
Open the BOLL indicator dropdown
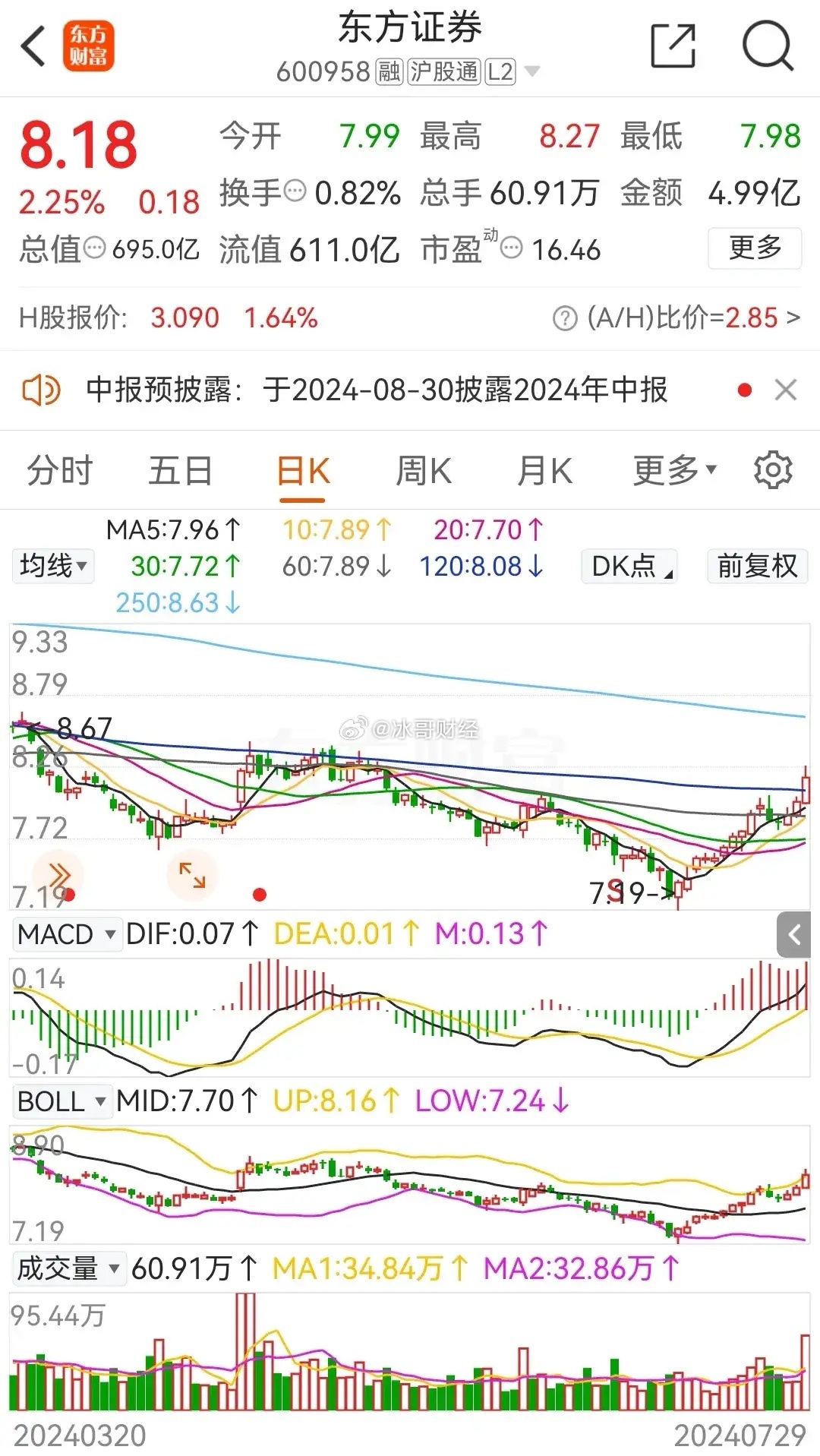61,1101
